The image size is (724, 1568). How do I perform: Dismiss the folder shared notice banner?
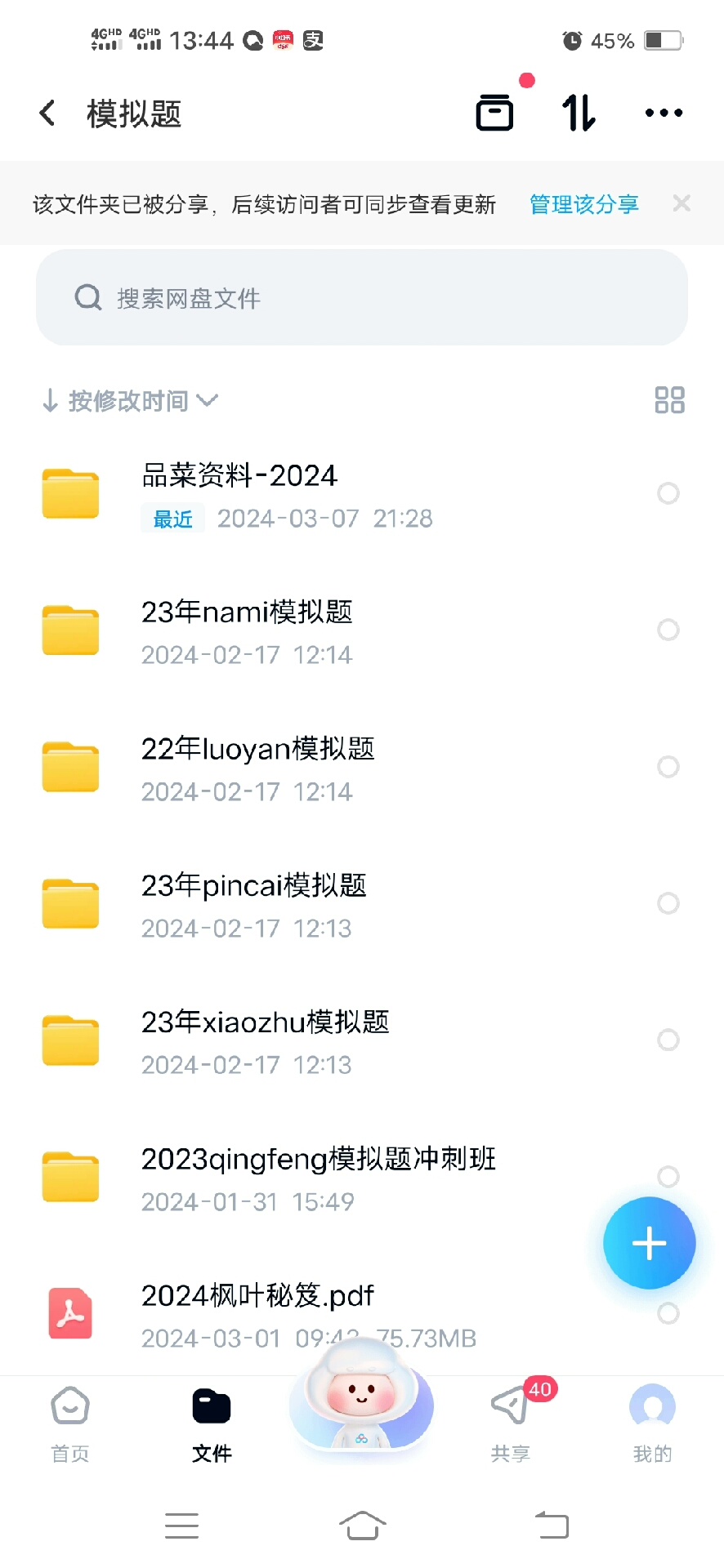coord(682,203)
